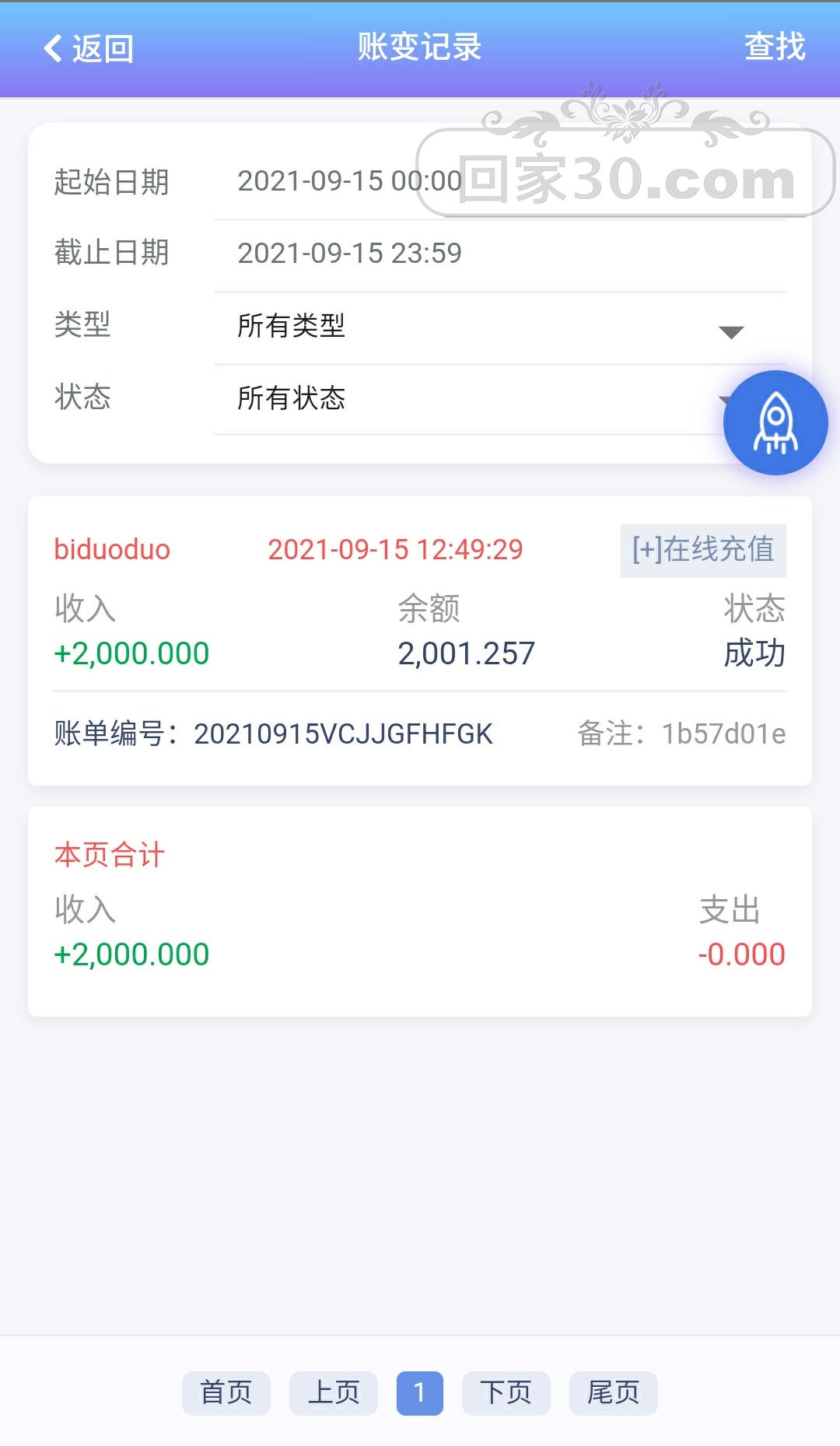This screenshot has height=1446, width=840.
Task: Tap 查找 to search records
Action: (774, 47)
